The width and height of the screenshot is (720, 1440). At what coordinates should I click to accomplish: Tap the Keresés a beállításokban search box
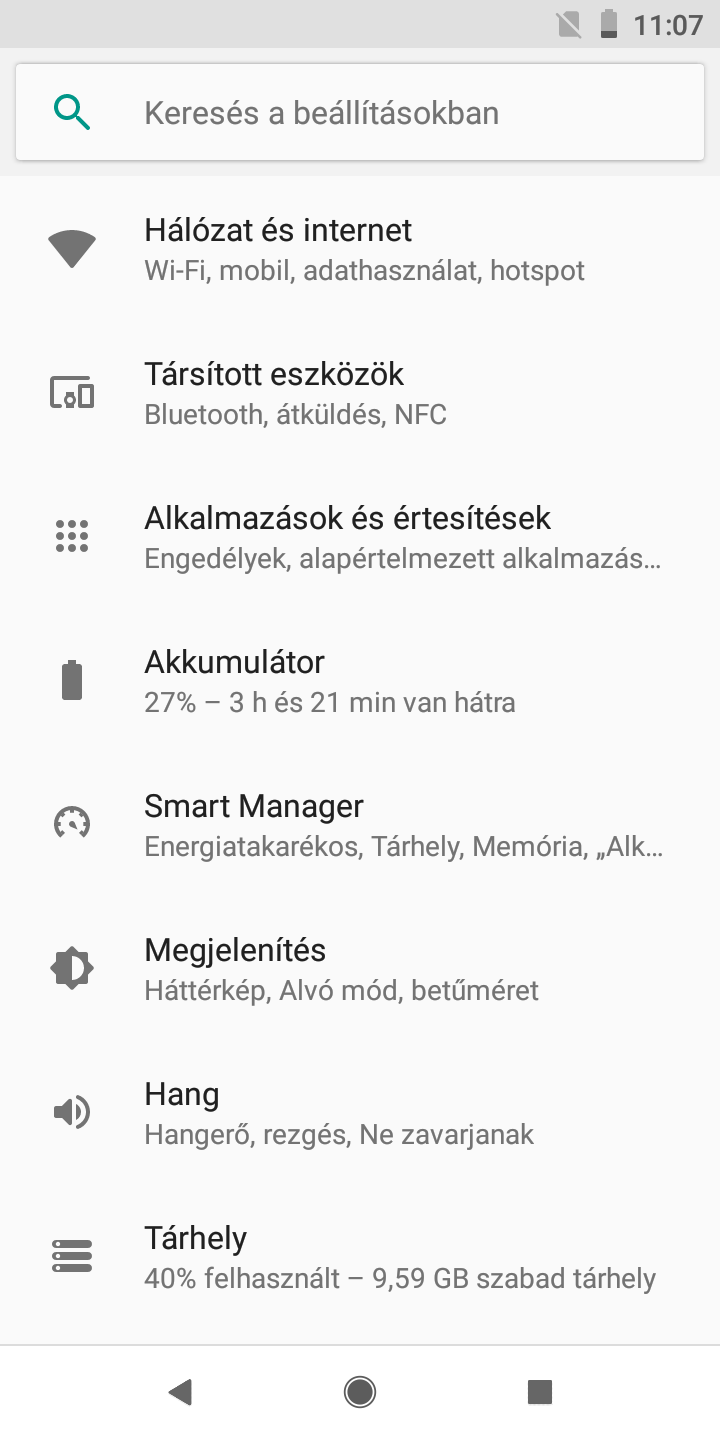coord(360,113)
